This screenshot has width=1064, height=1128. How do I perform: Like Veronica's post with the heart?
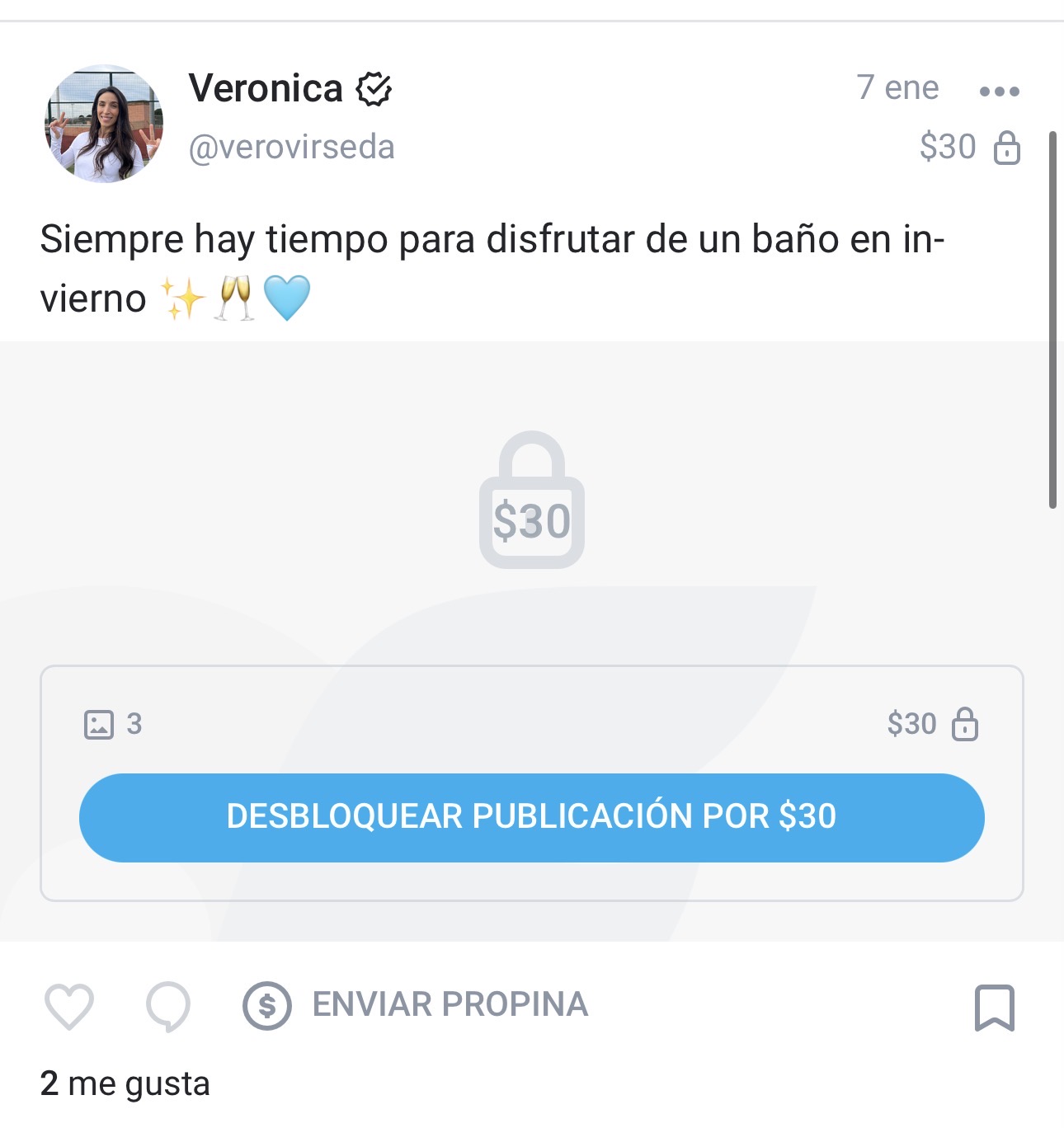pos(68,1006)
